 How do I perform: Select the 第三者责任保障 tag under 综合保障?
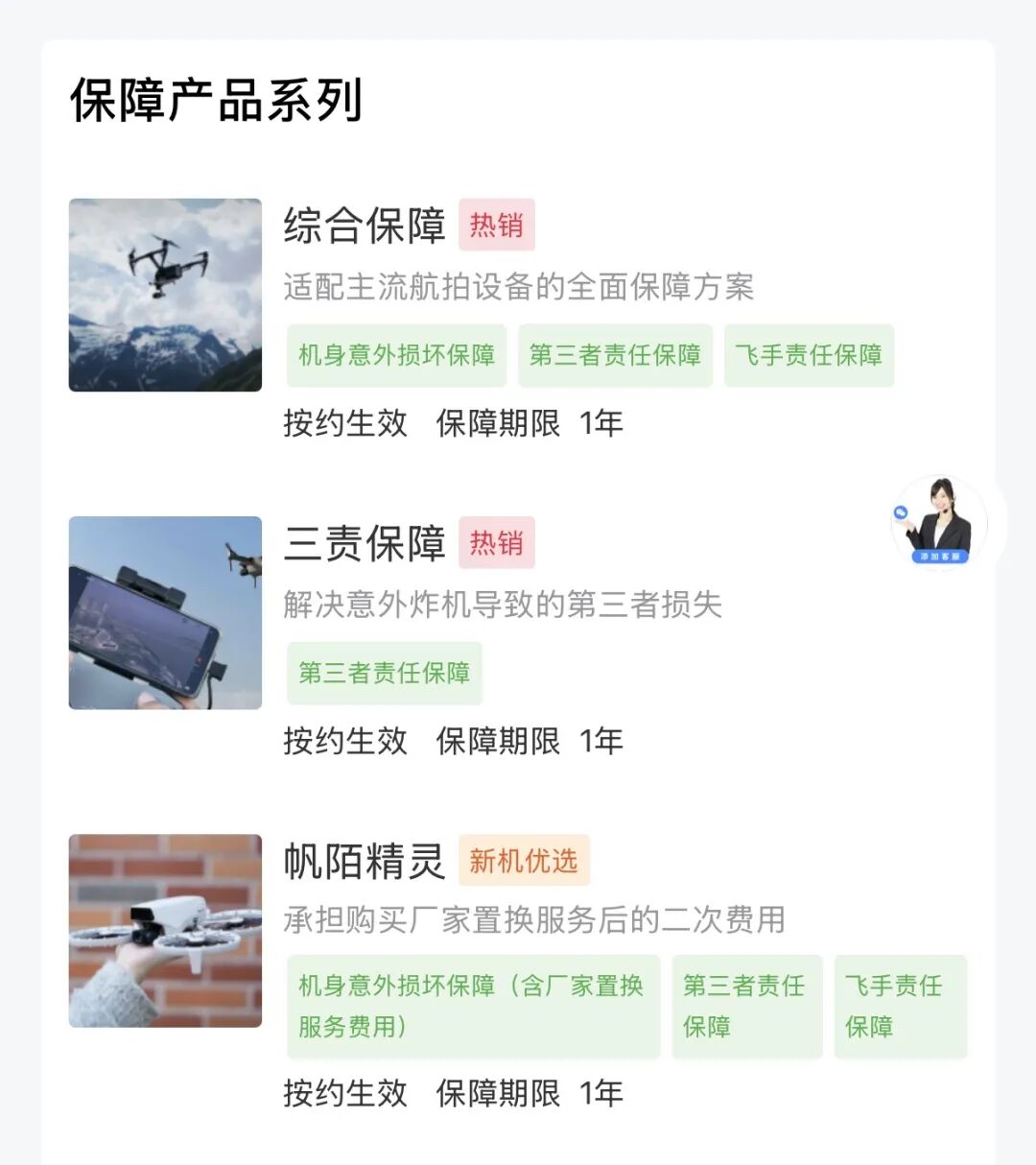[x=615, y=355]
